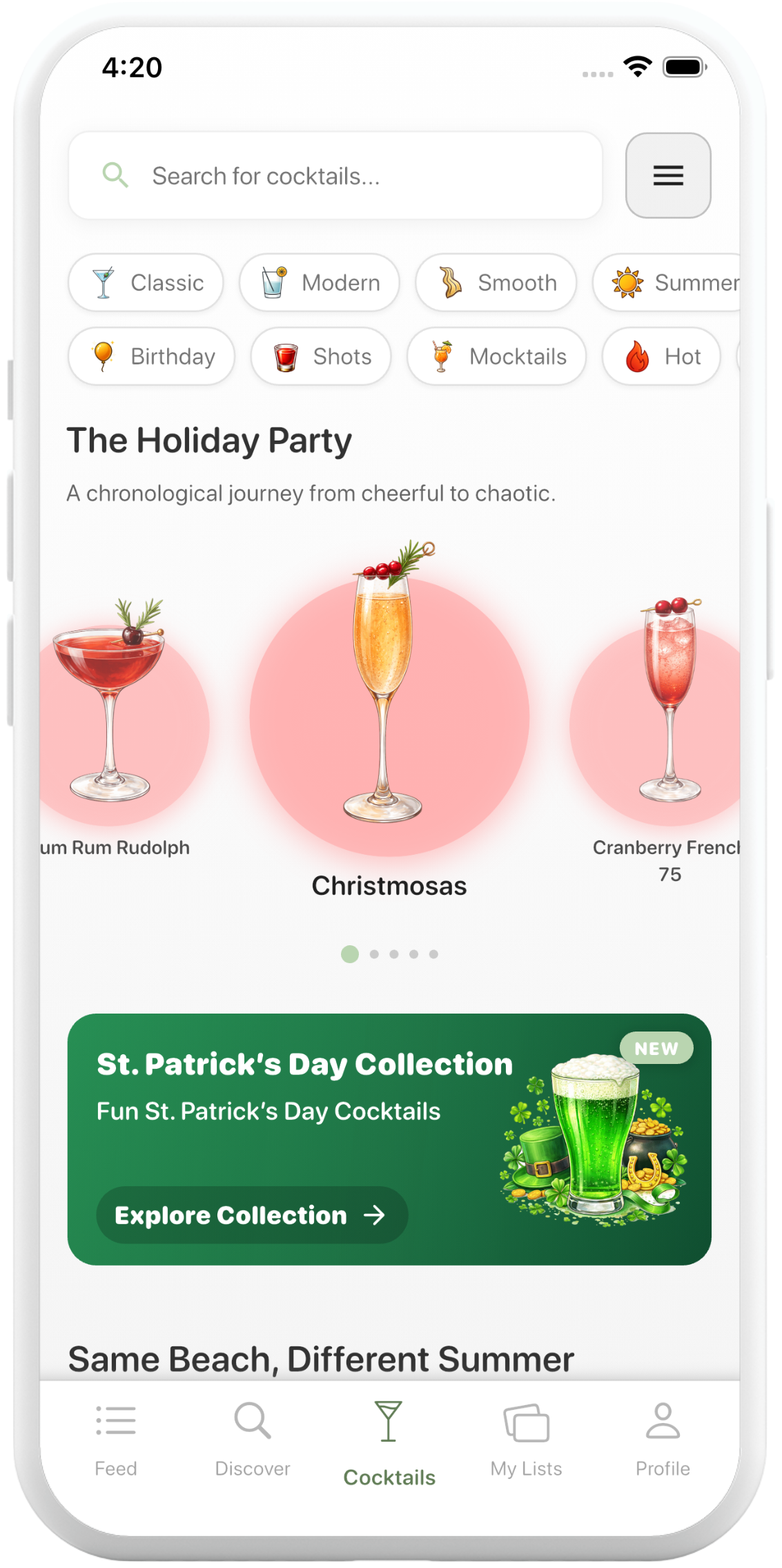Select the Modern category chip
782x1568 pixels.
click(x=318, y=282)
